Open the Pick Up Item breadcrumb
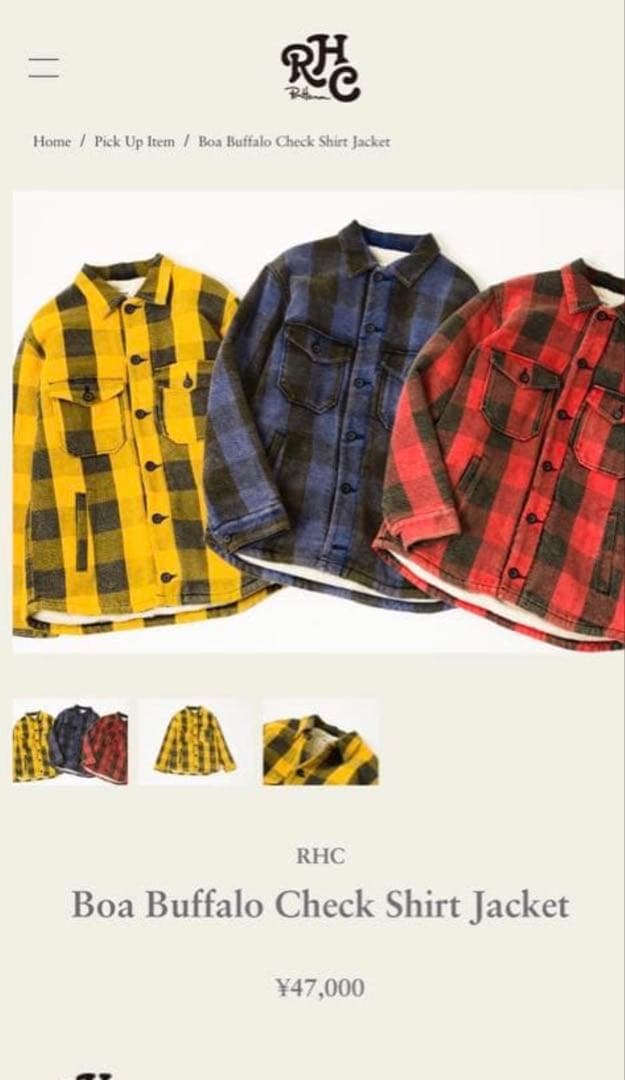Screen dimensions: 625x1080 tap(134, 142)
